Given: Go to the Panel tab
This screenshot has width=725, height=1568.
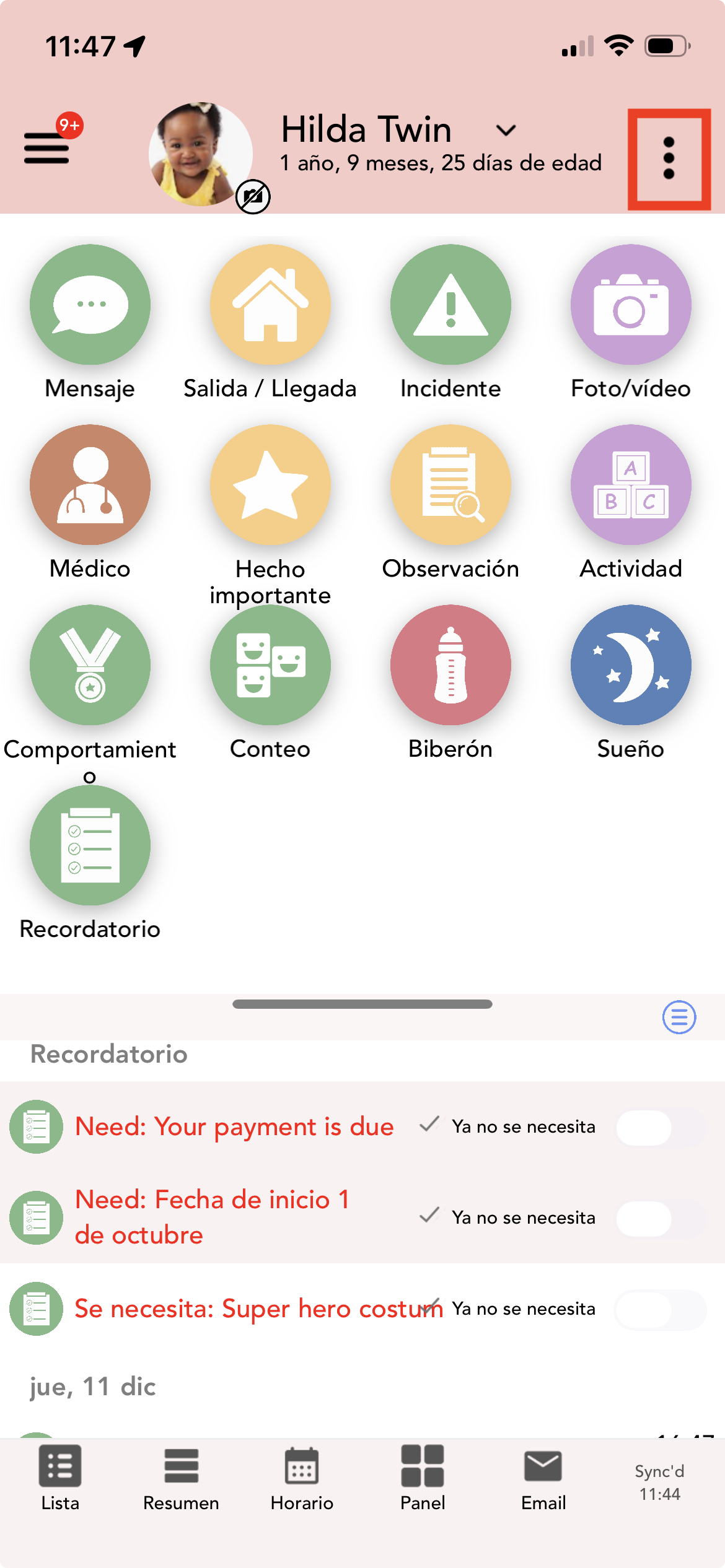Looking at the screenshot, I should [x=423, y=1478].
